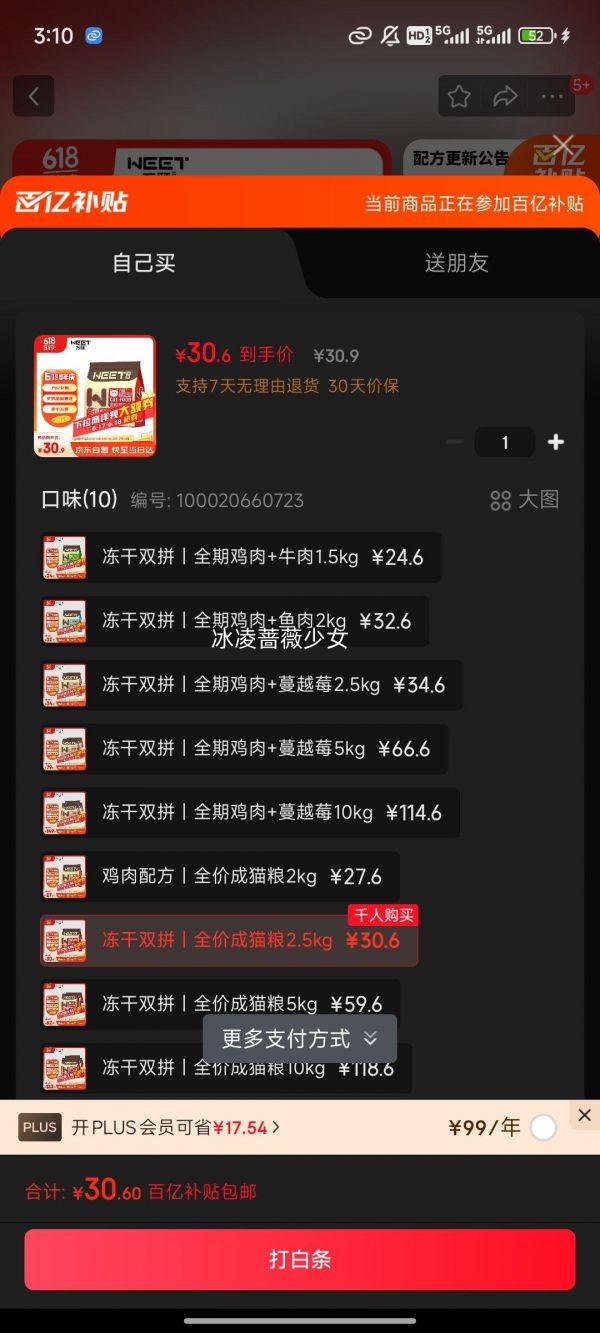Pick 全期鸡肉+蔓越莓2.5kg option
This screenshot has width=600, height=1333.
tap(251, 685)
